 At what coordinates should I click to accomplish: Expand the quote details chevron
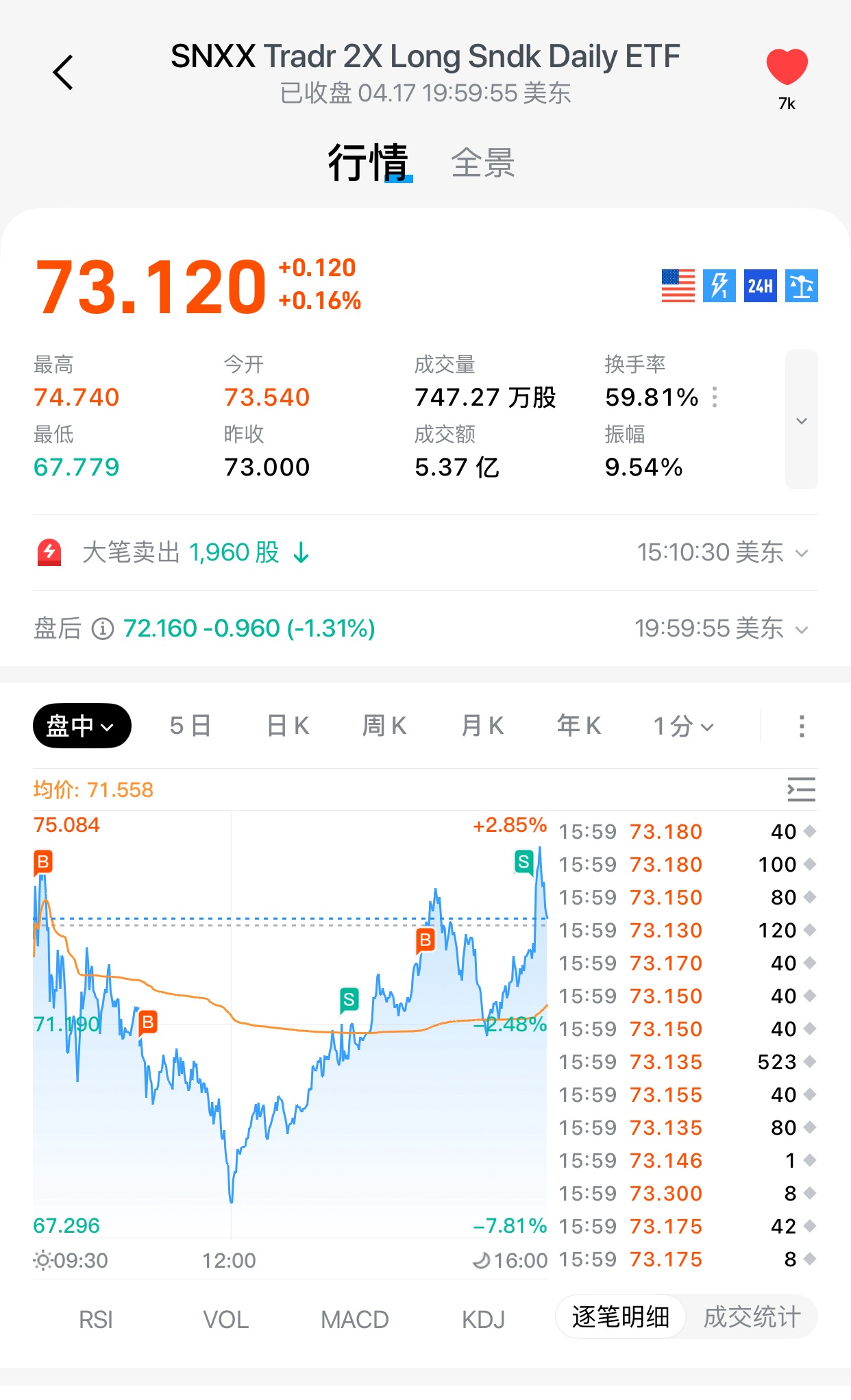click(x=801, y=420)
